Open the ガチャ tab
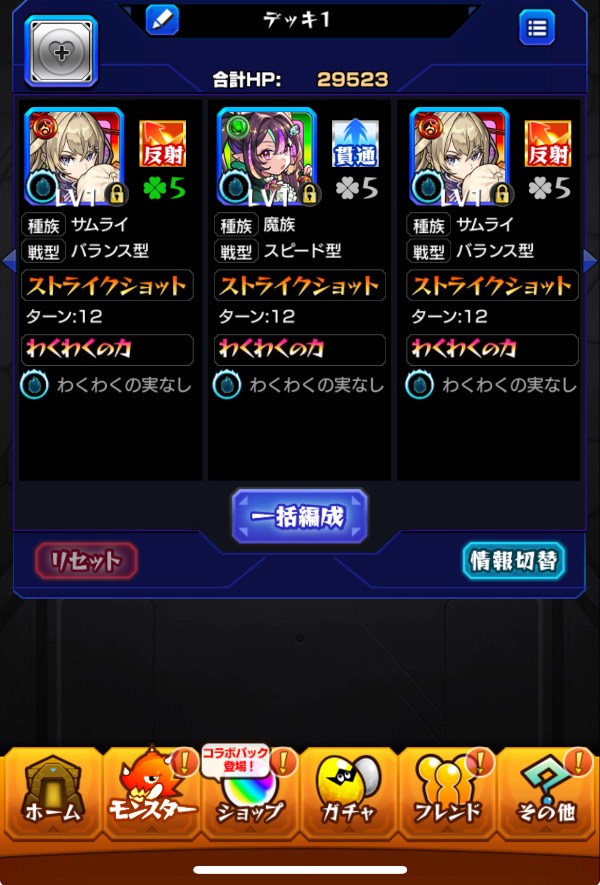This screenshot has height=885, width=600. pyautogui.click(x=349, y=795)
